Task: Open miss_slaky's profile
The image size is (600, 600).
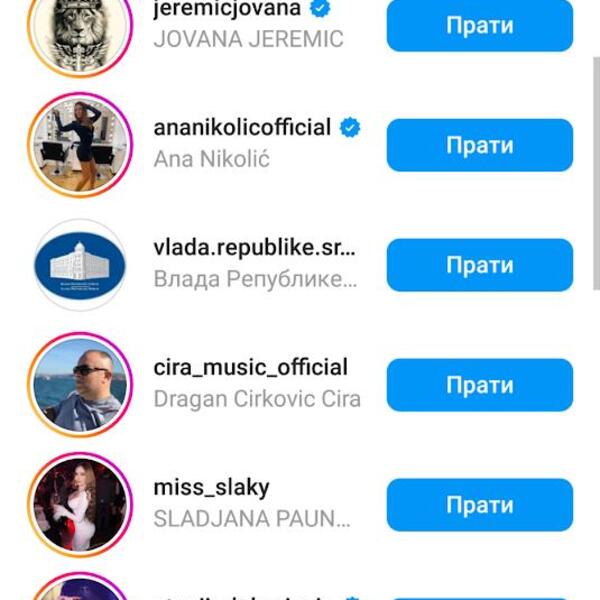Action: pos(211,488)
